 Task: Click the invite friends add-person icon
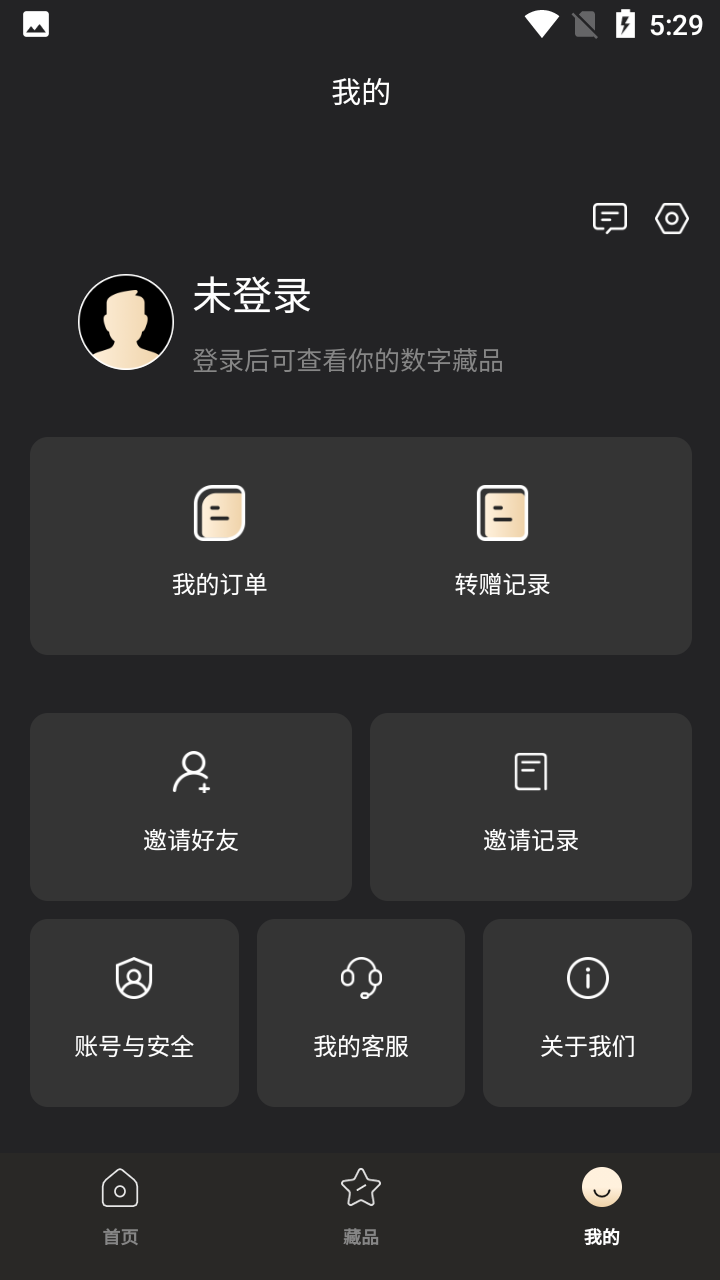click(x=191, y=771)
